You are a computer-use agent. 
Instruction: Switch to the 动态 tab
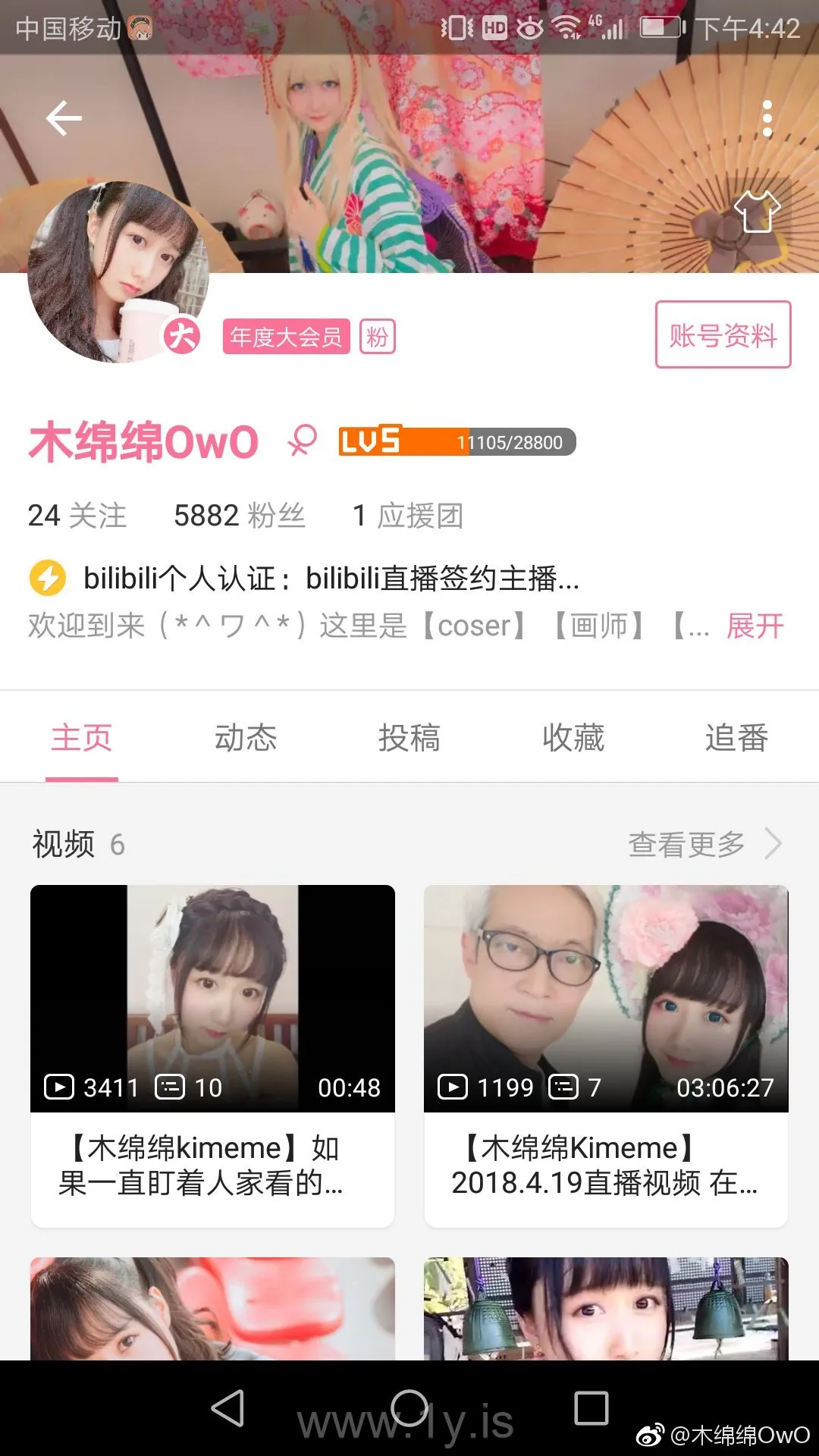246,738
